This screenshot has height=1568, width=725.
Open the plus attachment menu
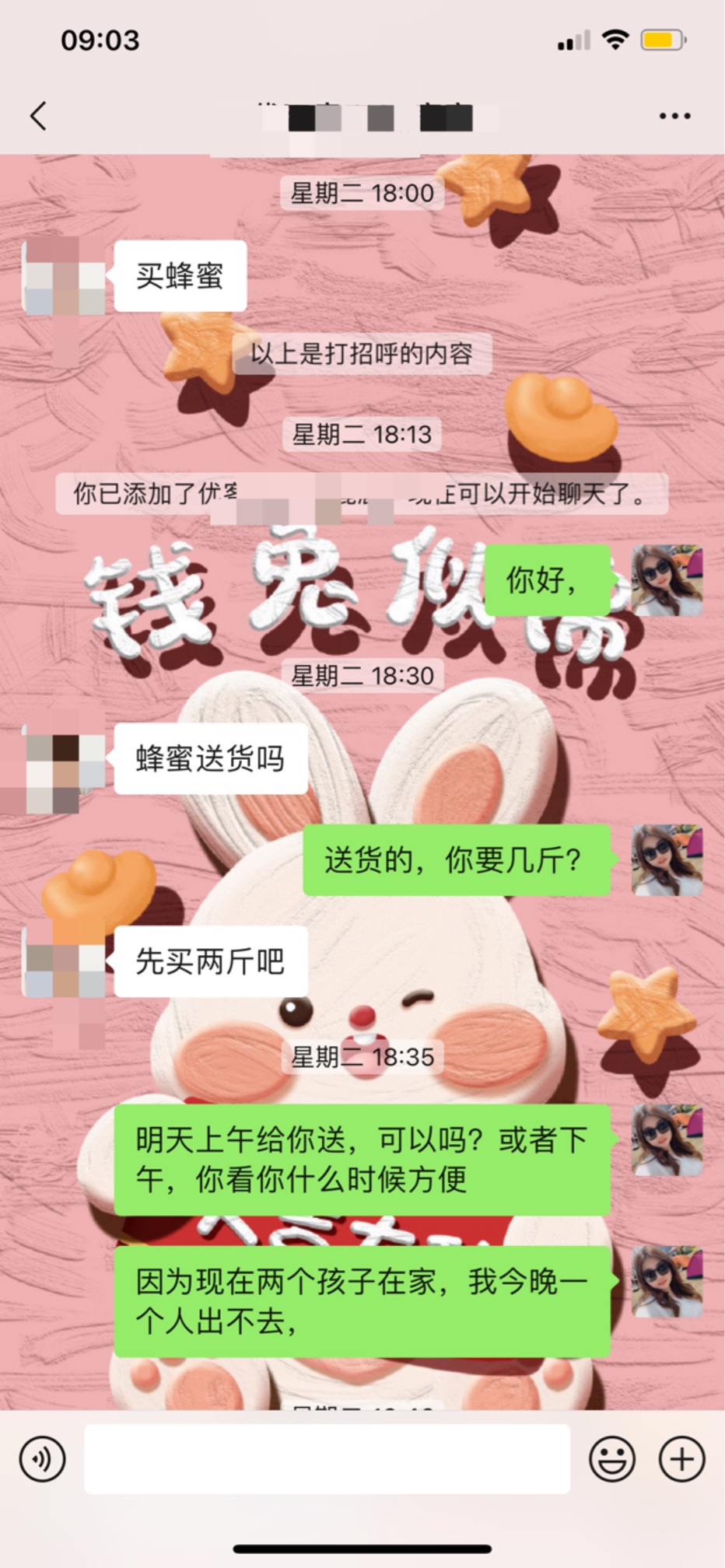[x=682, y=1459]
